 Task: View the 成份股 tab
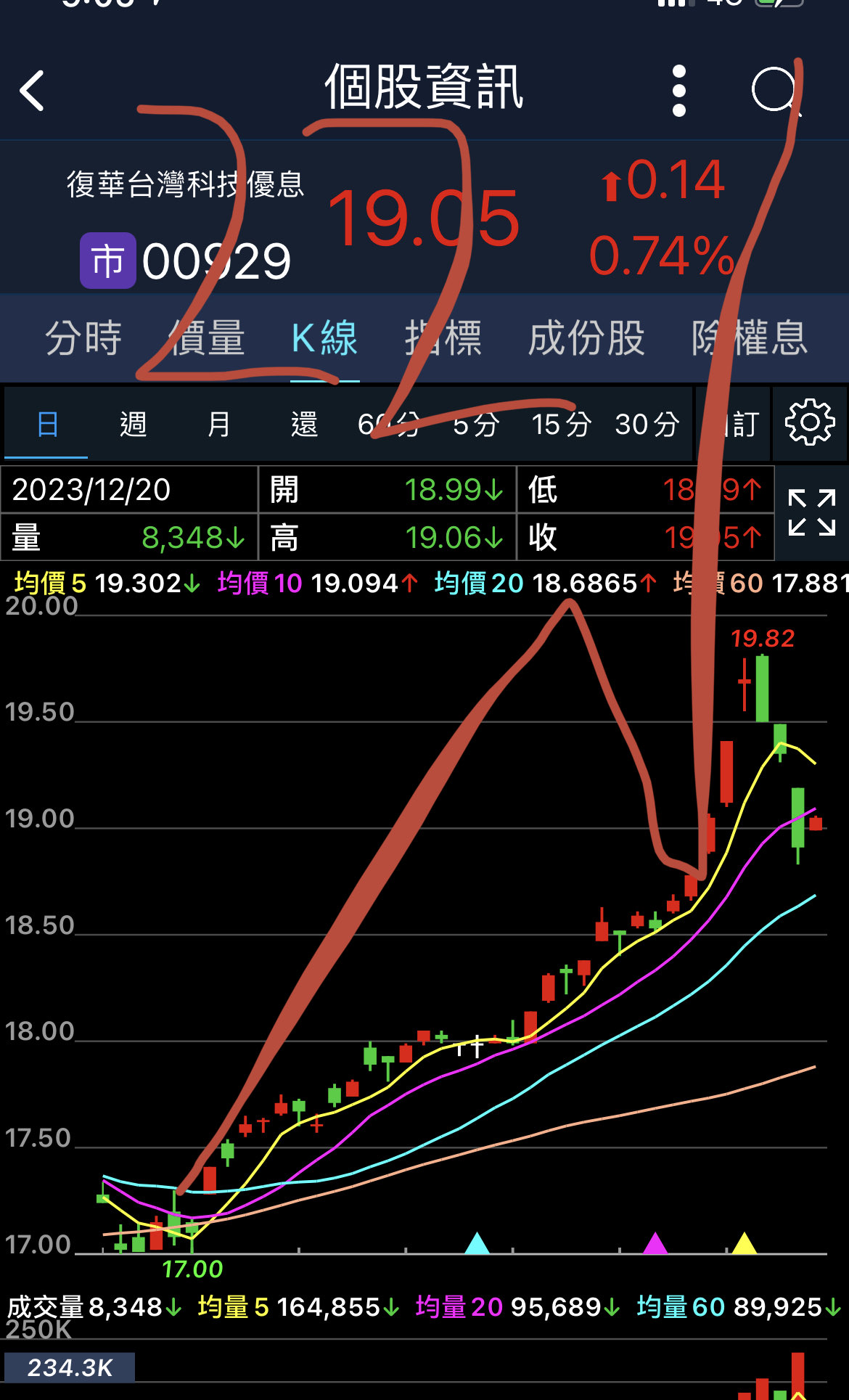click(586, 338)
